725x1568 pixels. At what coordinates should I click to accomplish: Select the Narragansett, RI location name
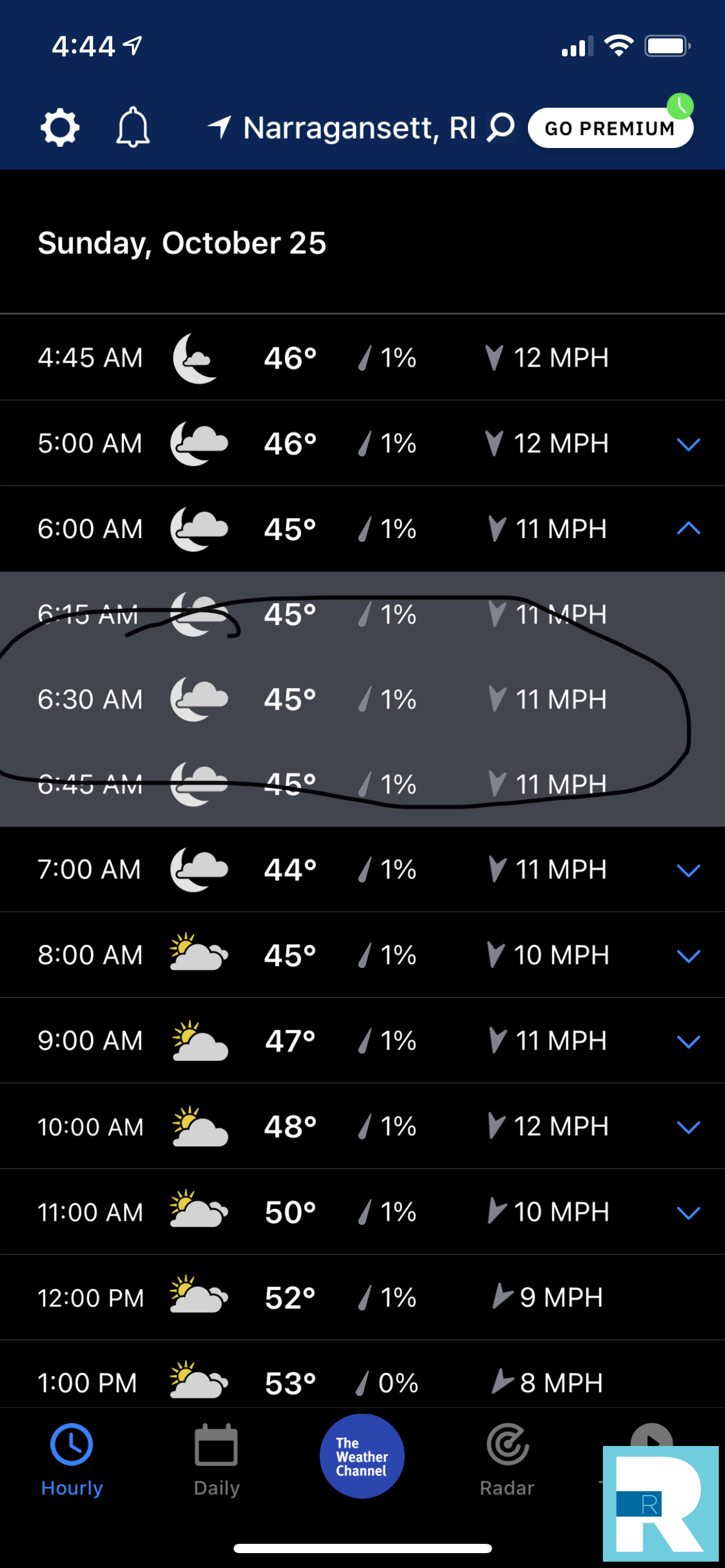coord(359,128)
